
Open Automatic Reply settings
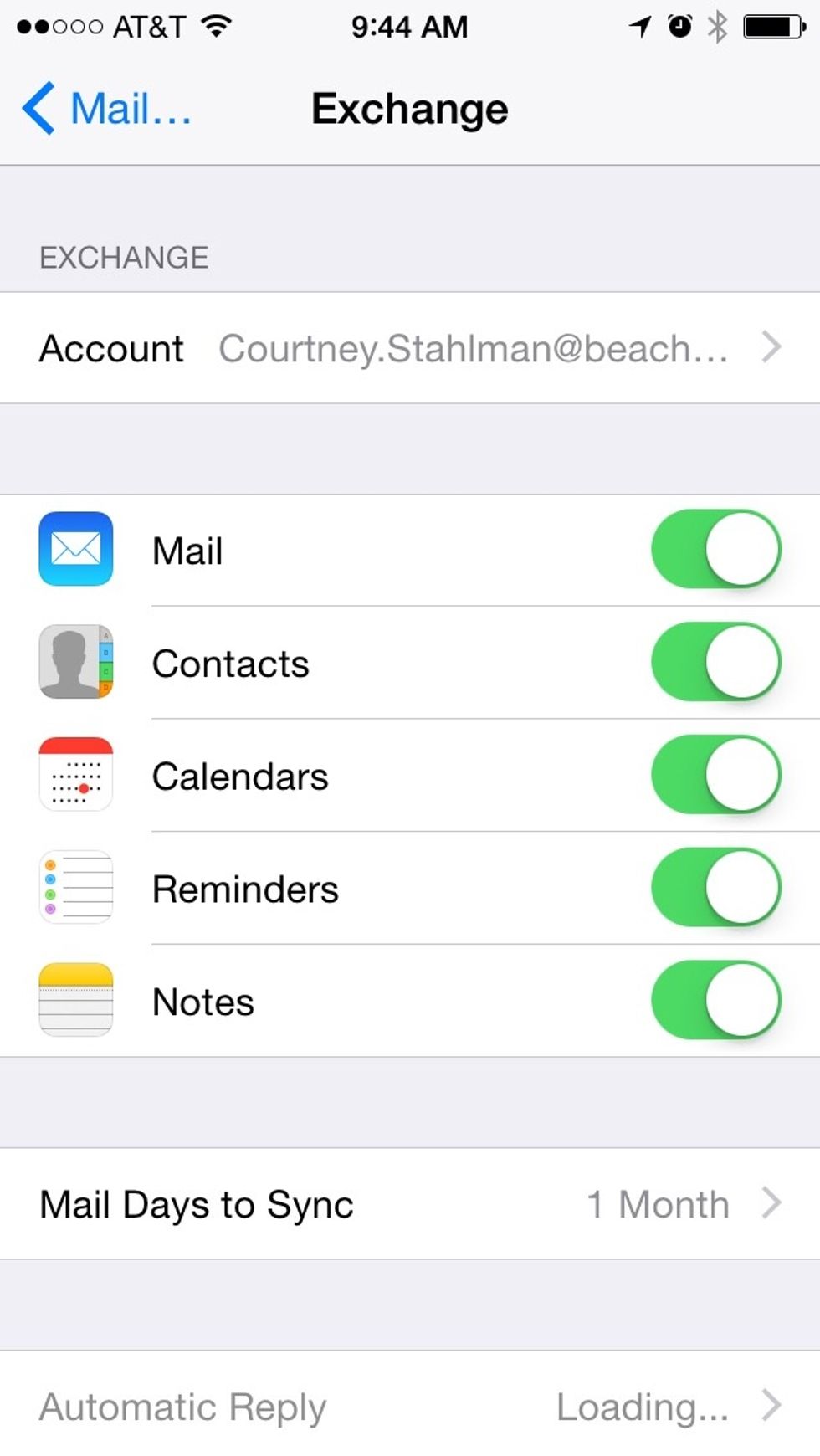pos(410,1406)
